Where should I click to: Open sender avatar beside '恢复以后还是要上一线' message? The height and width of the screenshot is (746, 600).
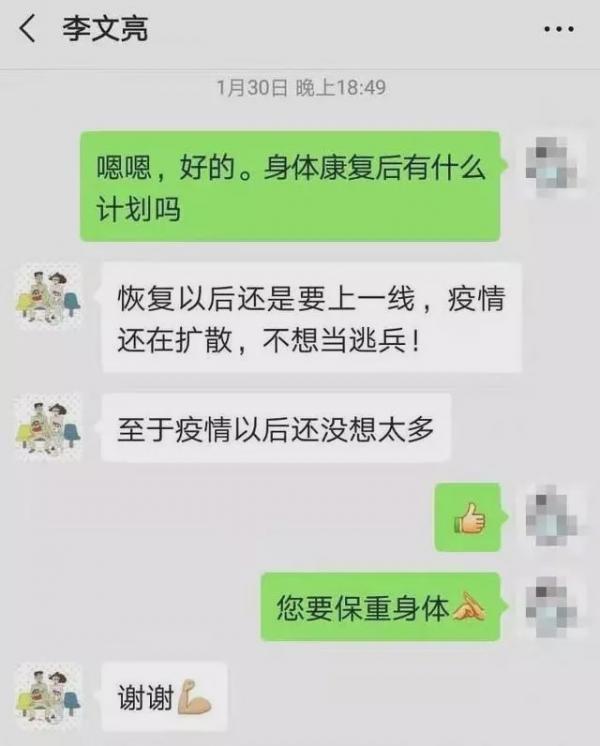point(49,294)
